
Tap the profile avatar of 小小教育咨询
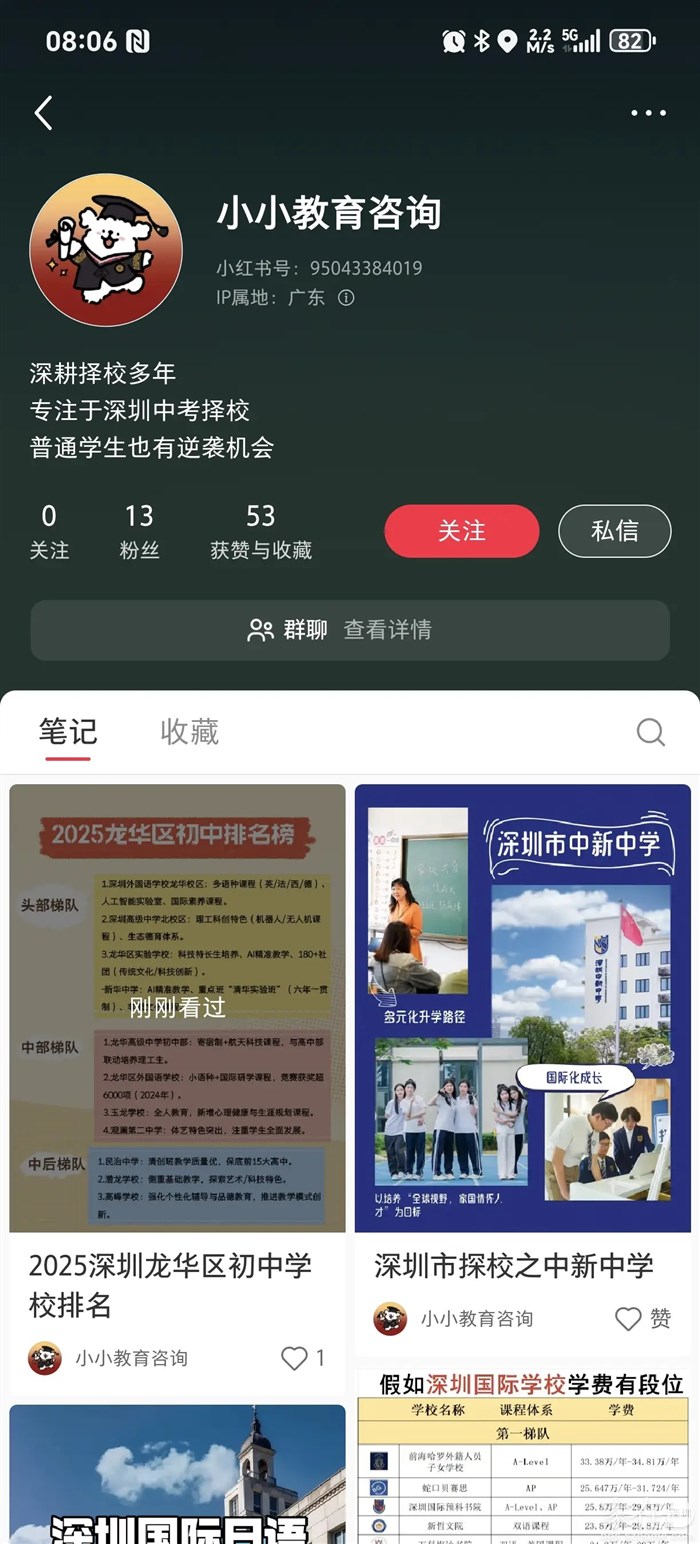tap(106, 250)
